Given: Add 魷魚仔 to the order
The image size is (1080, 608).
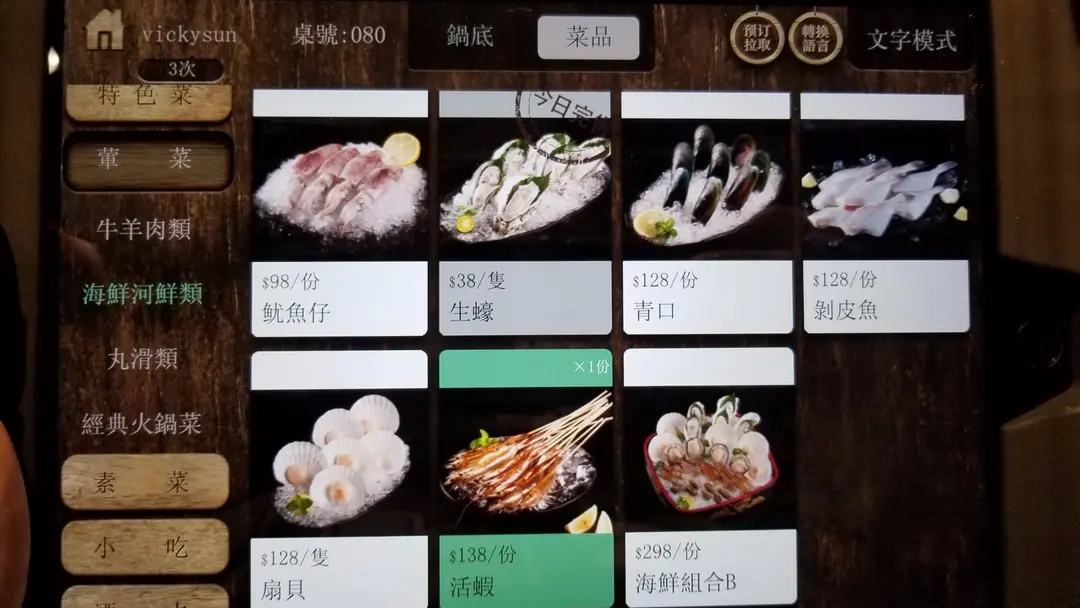Looking at the screenshot, I should 339,212.
